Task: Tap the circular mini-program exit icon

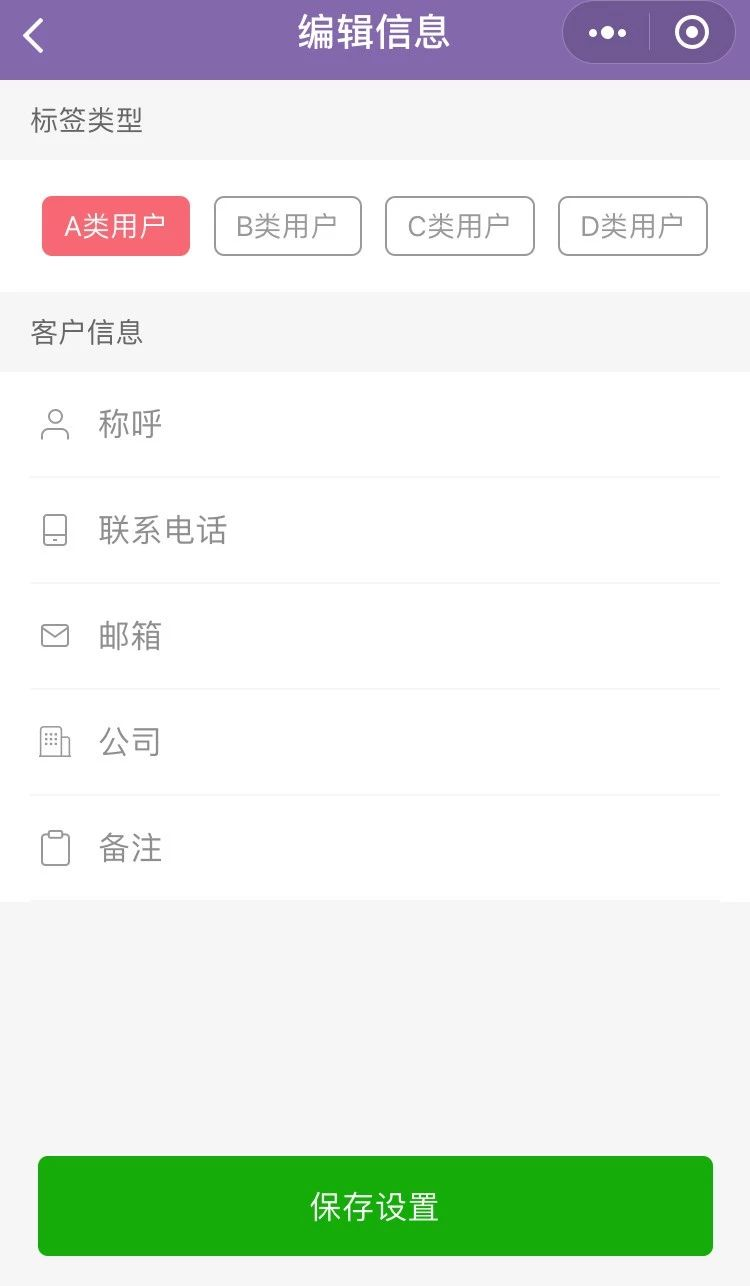Action: tap(690, 33)
